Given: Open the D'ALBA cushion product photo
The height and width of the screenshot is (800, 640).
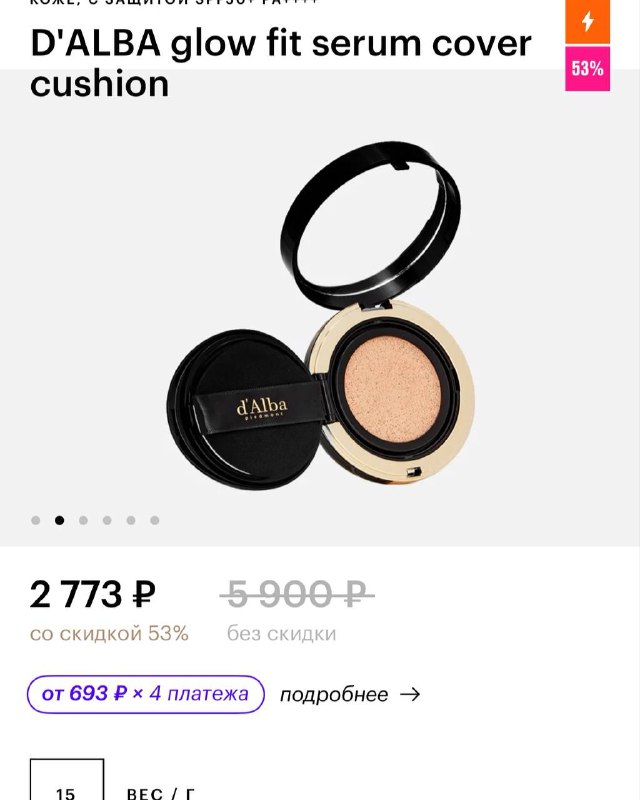Looking at the screenshot, I should point(320,330).
